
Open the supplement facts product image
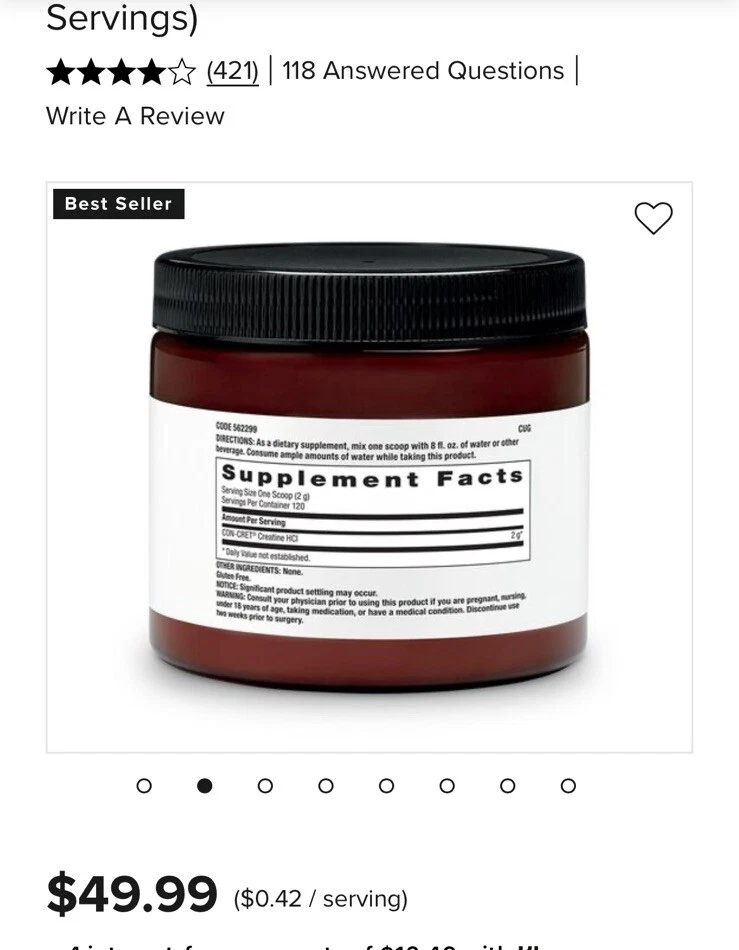point(369,468)
